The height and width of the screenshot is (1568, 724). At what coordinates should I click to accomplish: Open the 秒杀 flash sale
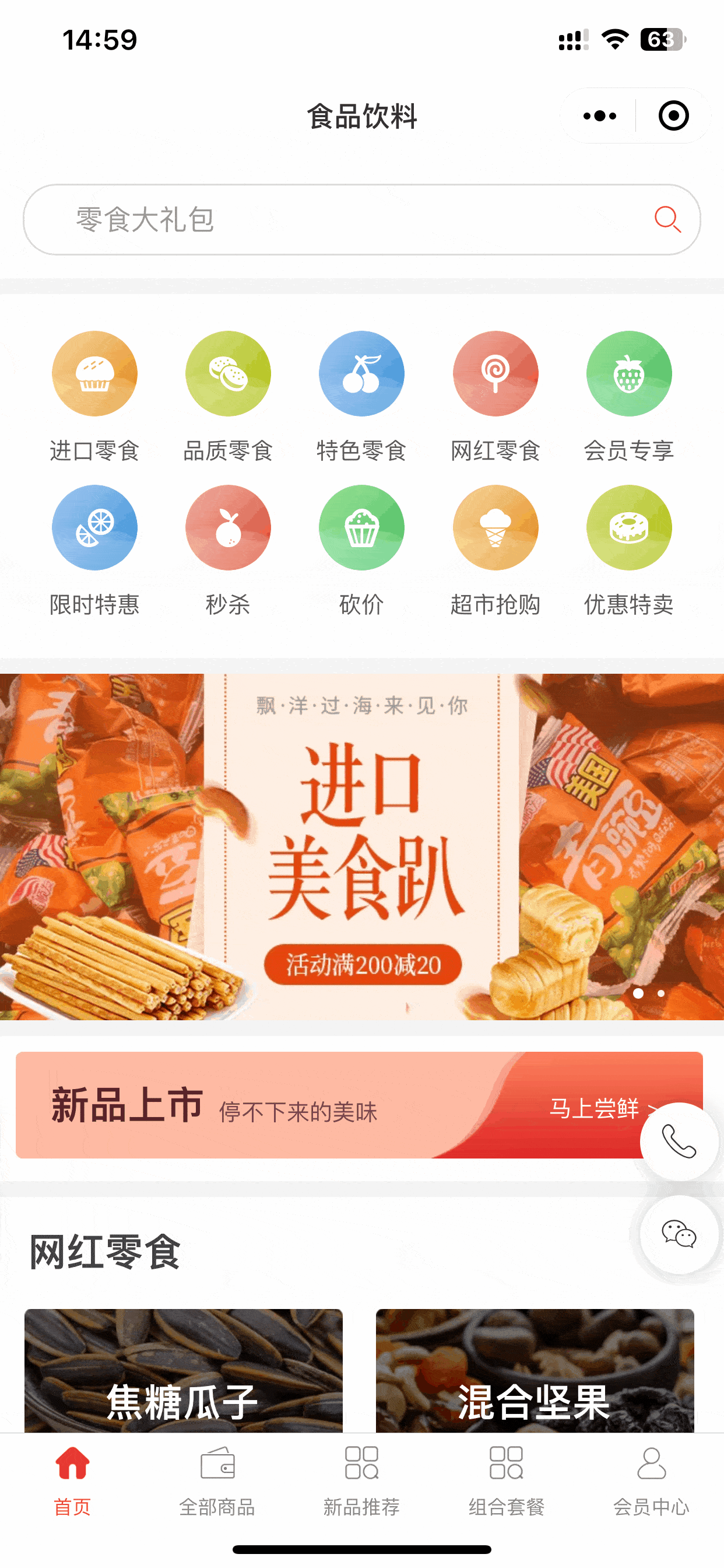click(228, 551)
